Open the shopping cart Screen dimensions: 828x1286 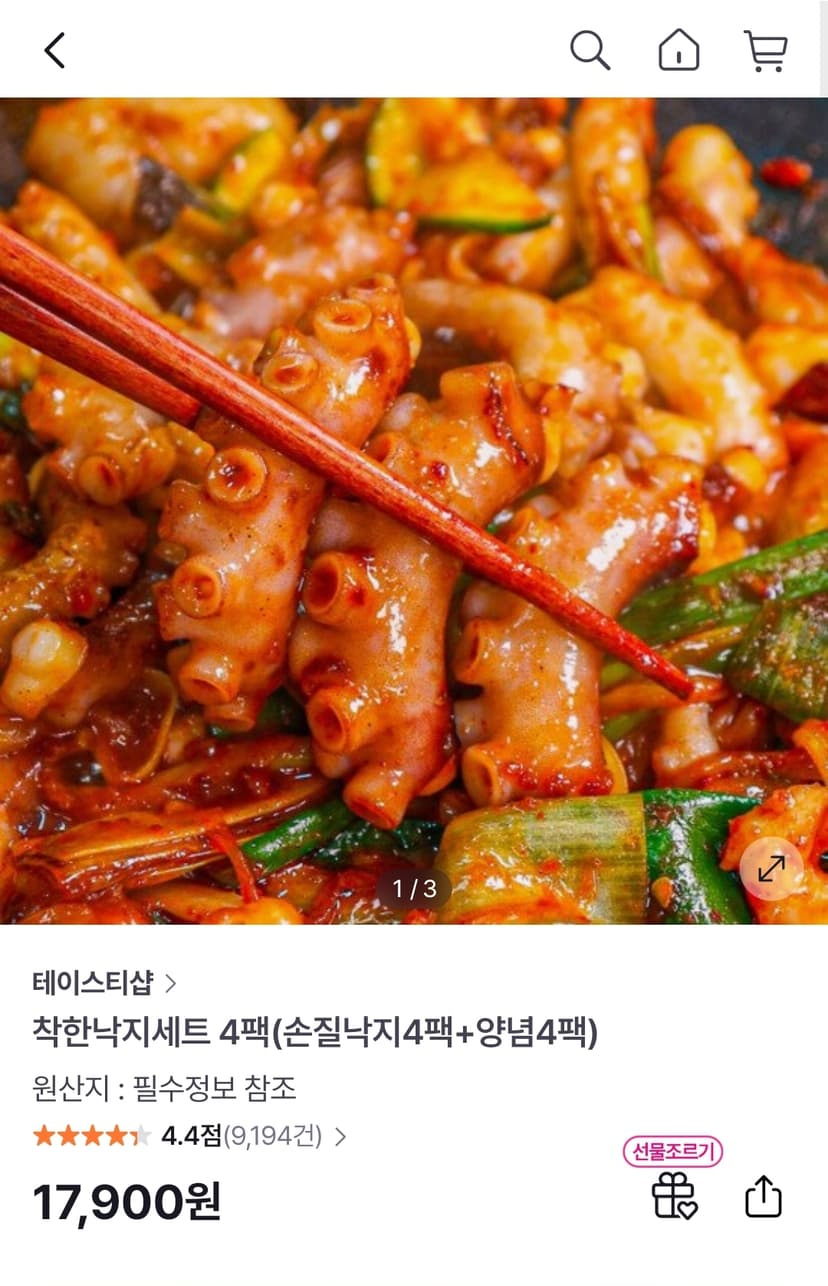click(765, 50)
